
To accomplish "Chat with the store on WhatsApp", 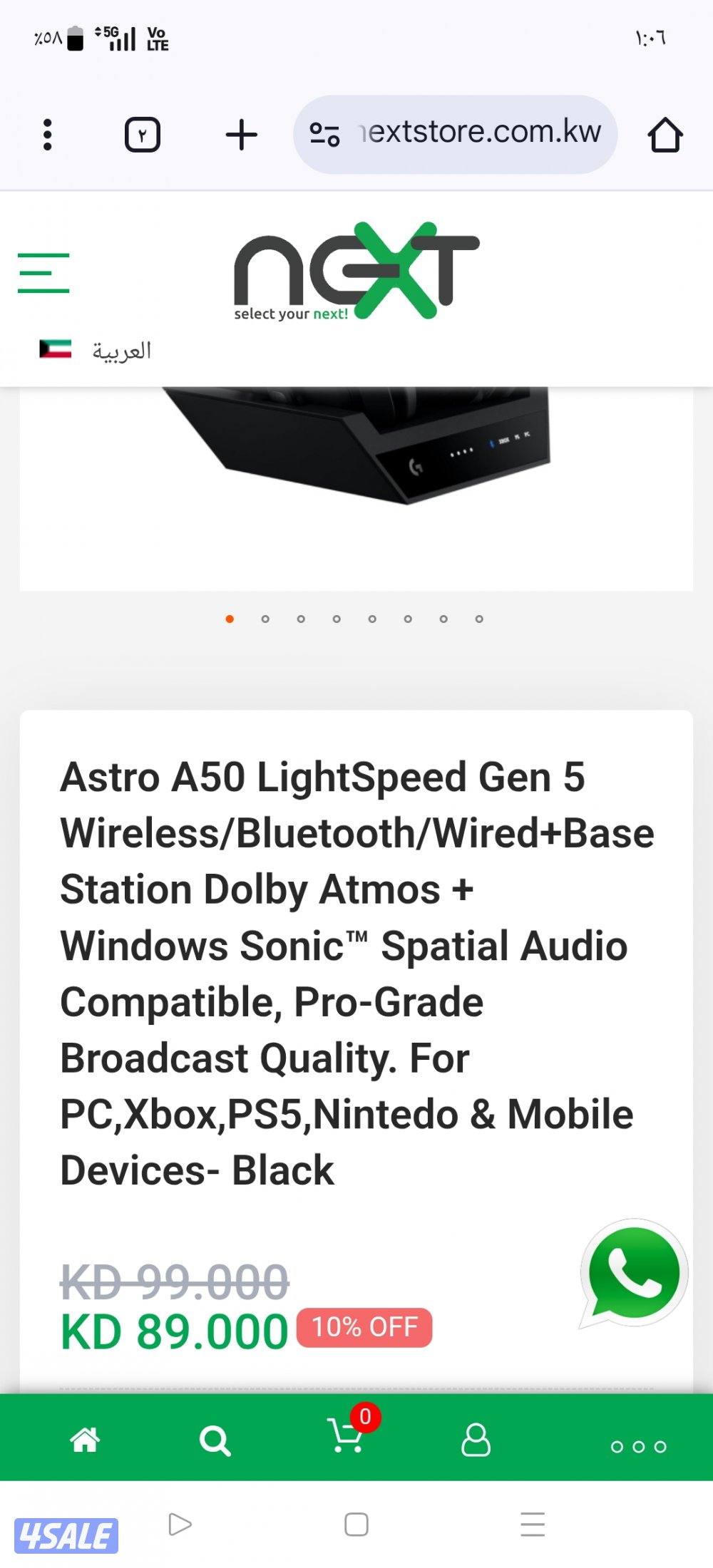I will [x=633, y=1274].
